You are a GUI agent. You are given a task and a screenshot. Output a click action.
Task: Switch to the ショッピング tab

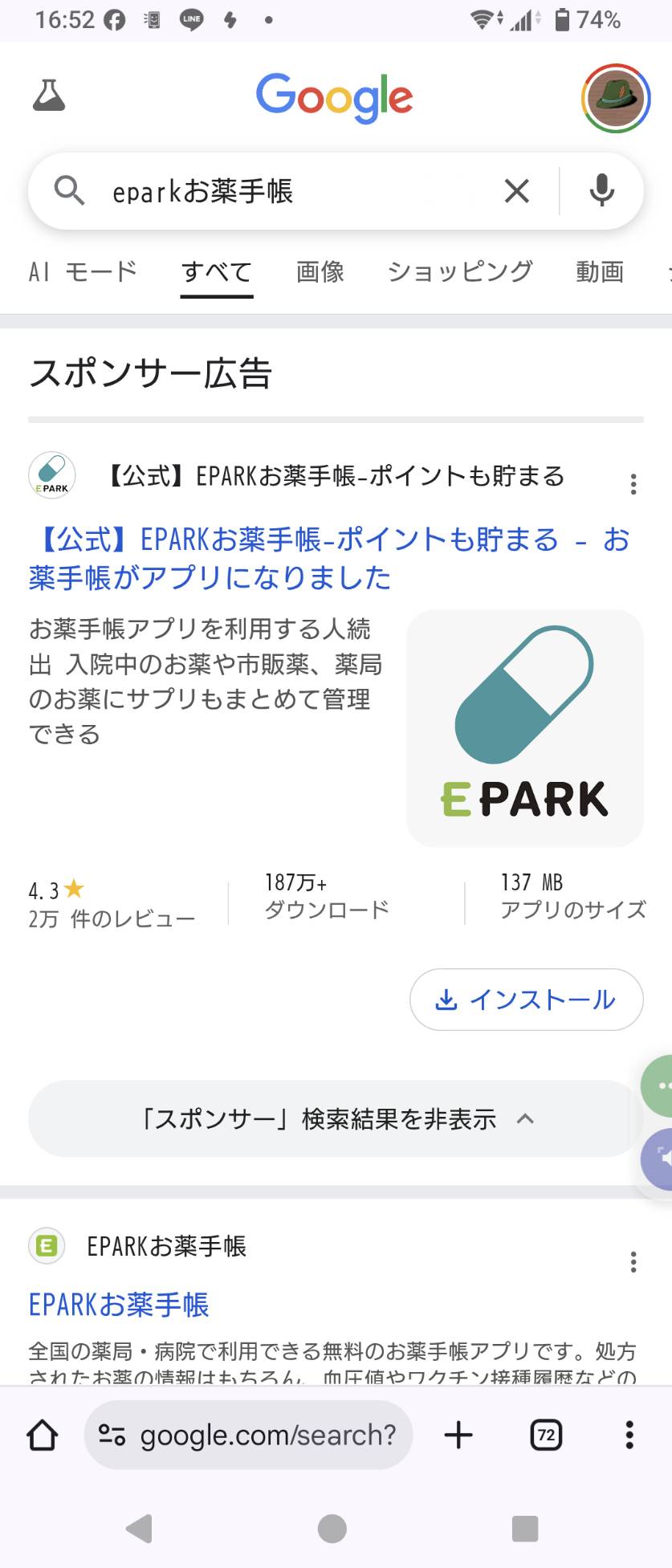[x=460, y=271]
